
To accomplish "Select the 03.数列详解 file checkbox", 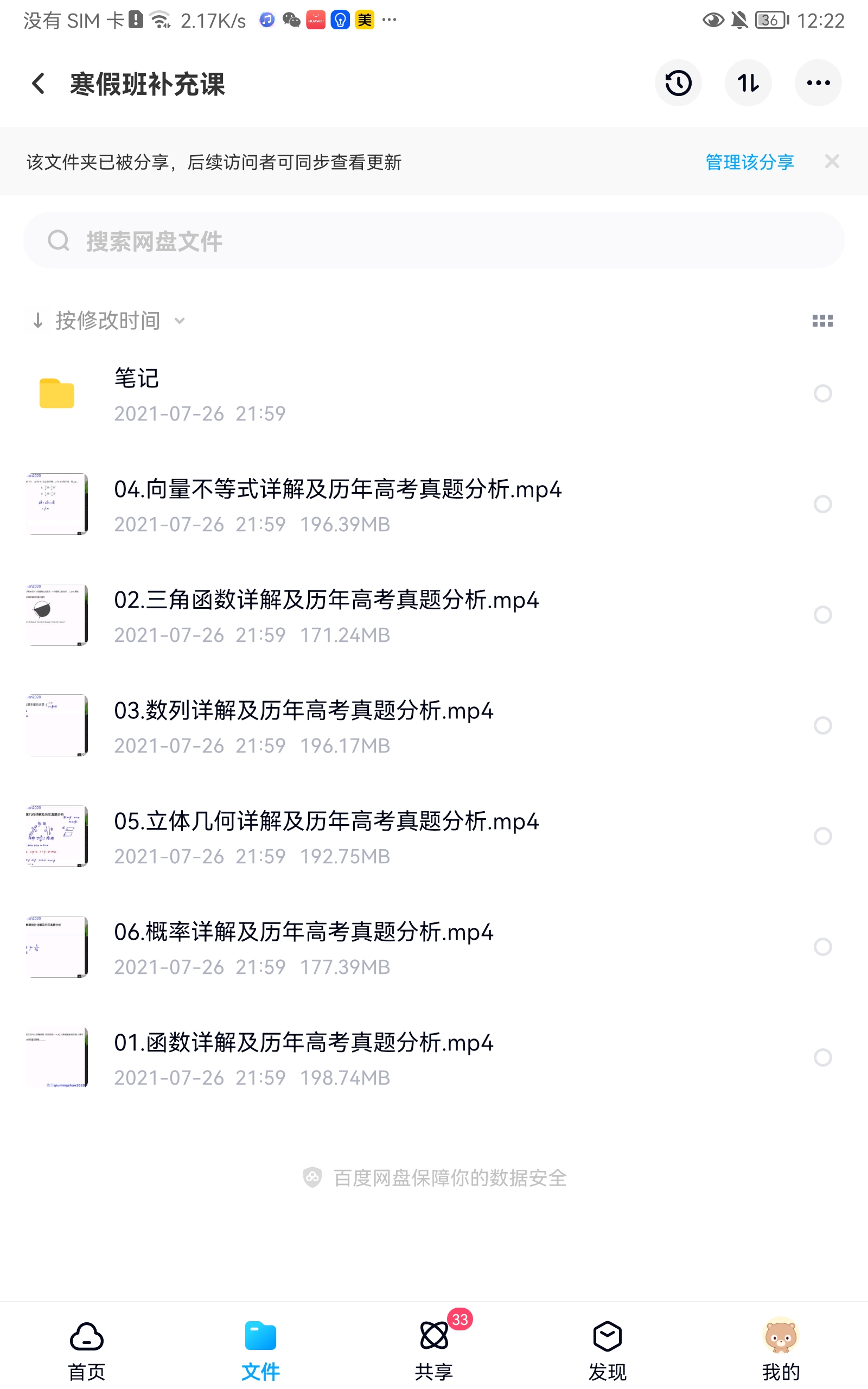I will pos(822,725).
